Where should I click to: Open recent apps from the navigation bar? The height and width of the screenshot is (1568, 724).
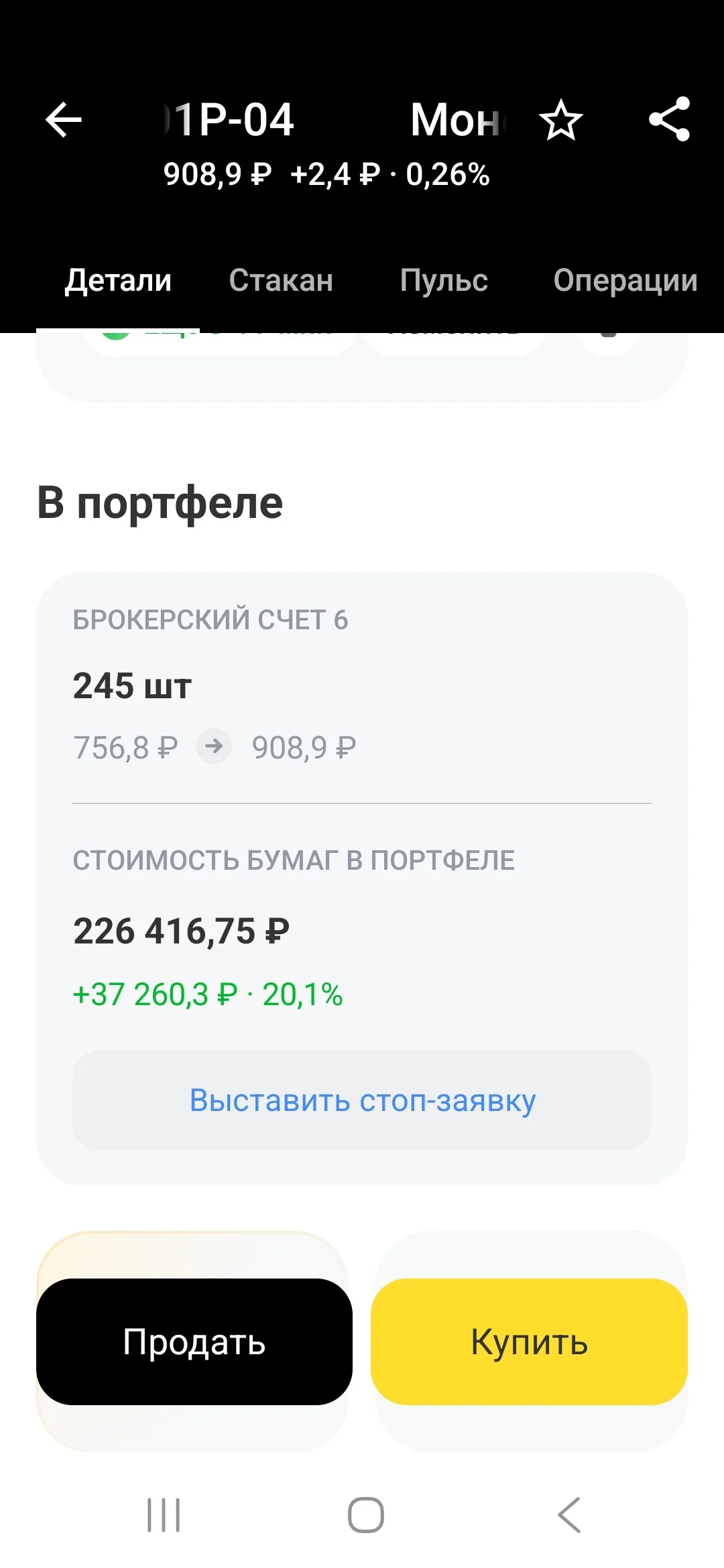[164, 1515]
